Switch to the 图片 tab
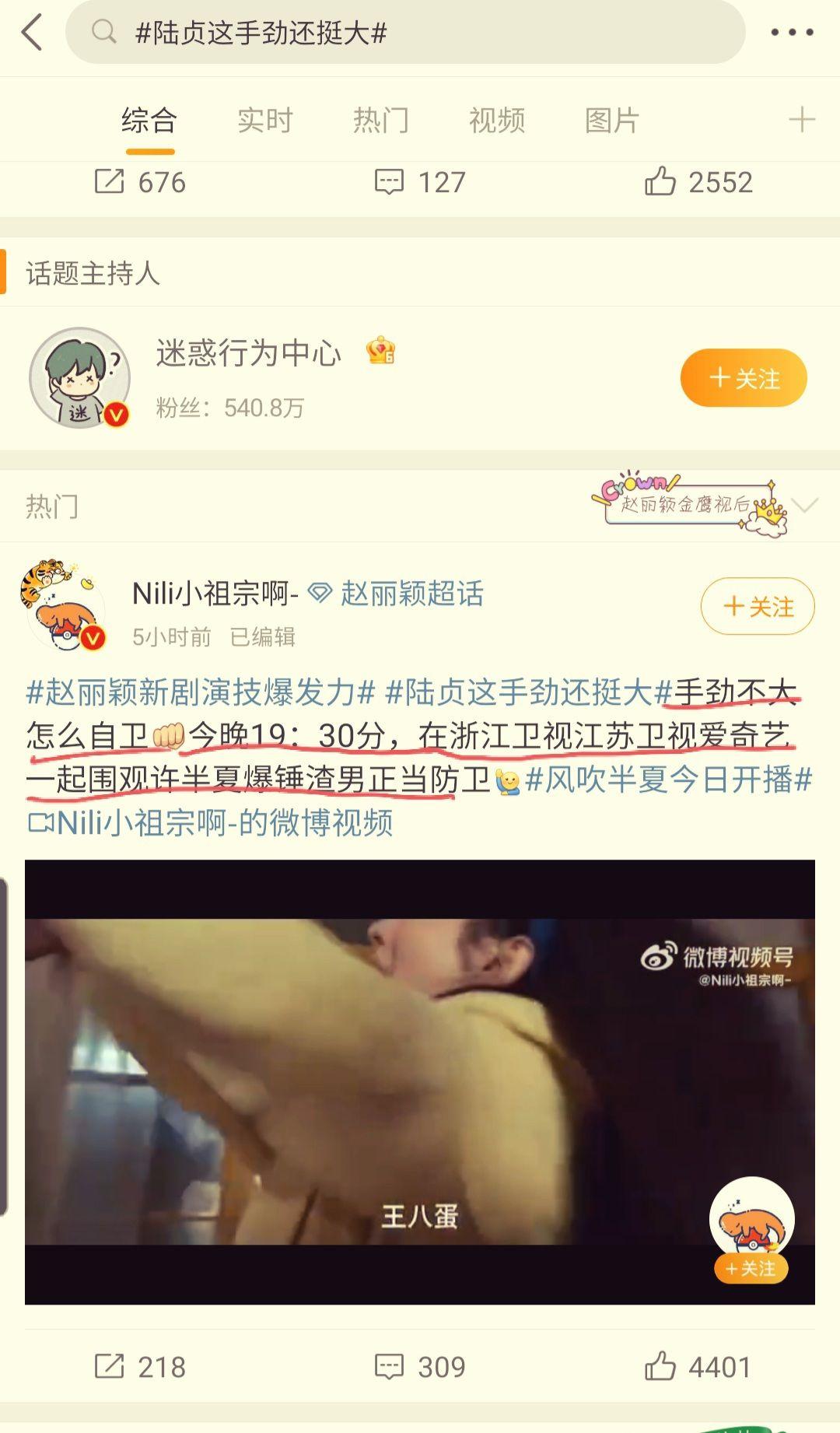 click(x=612, y=121)
